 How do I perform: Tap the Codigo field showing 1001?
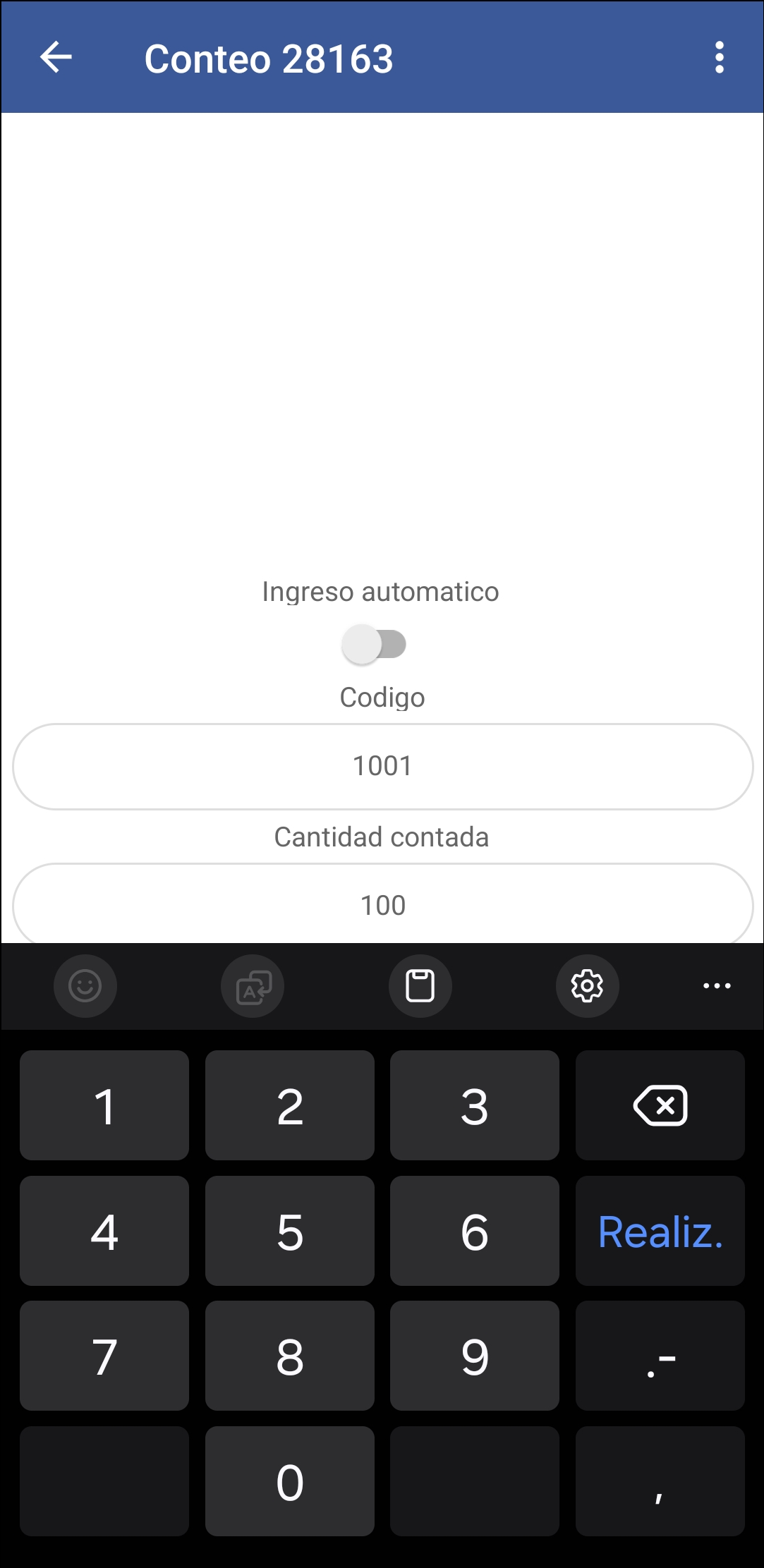coord(382,766)
